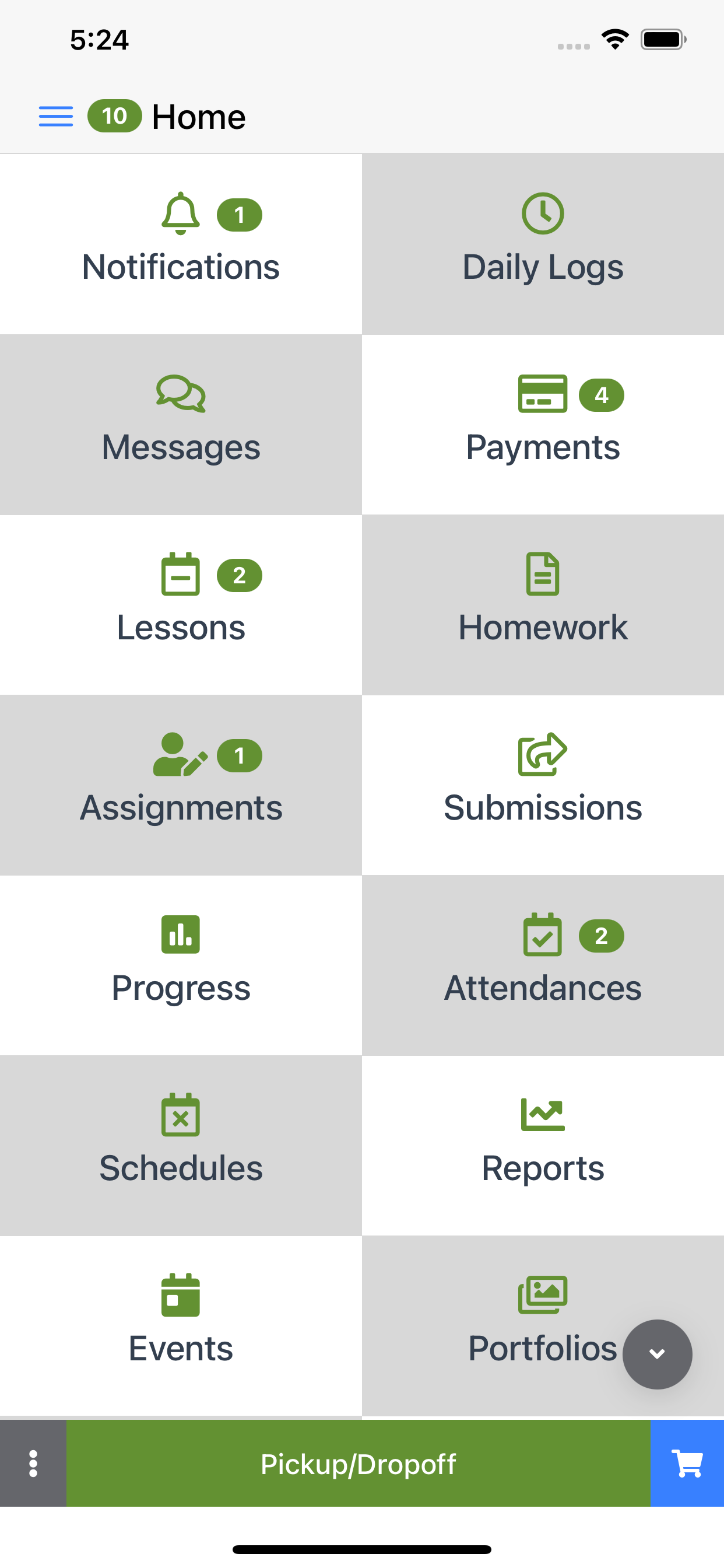This screenshot has width=724, height=1568.
Task: Open Messages
Action: pos(181,424)
